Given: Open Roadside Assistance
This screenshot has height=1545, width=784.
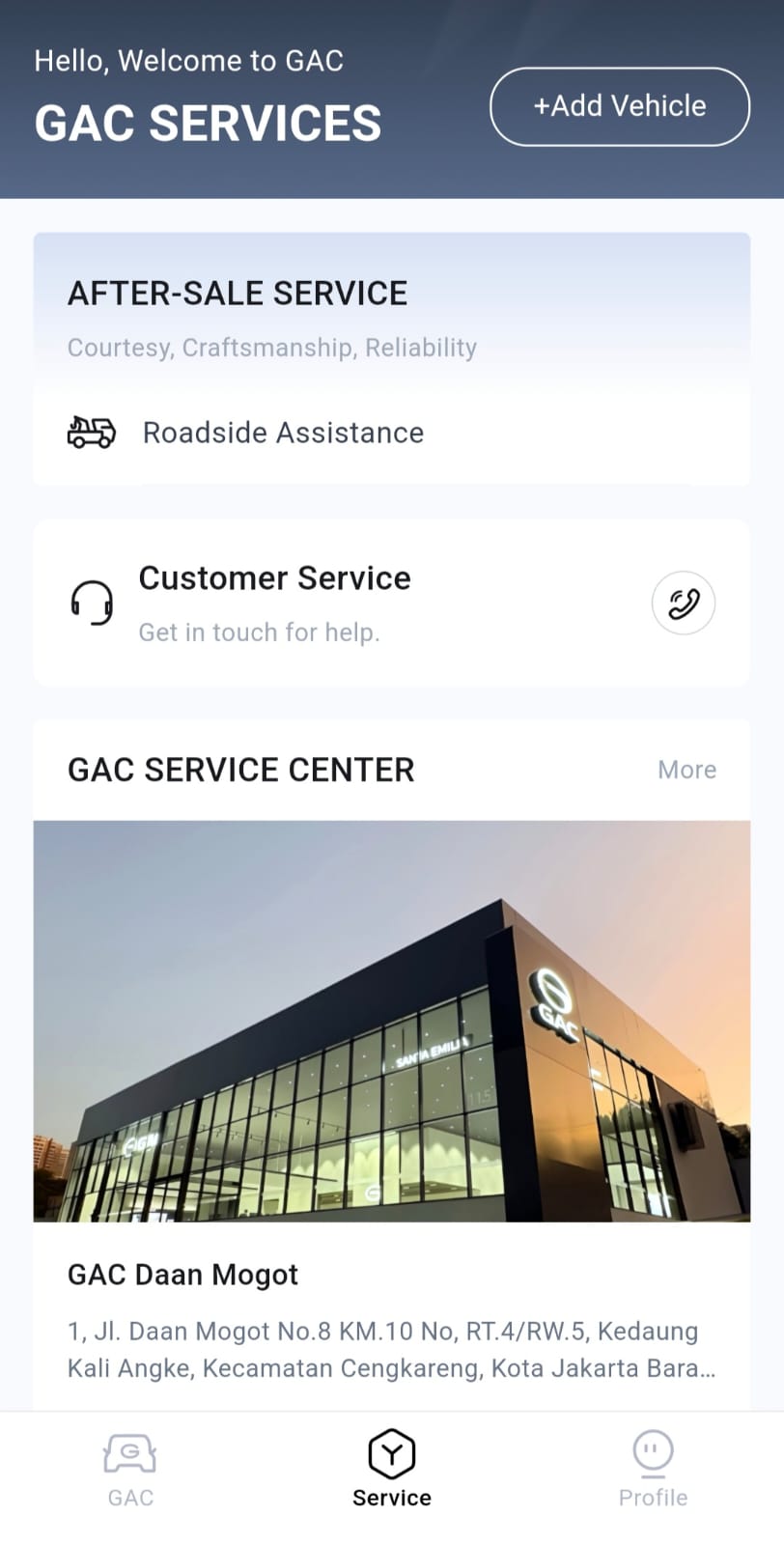Looking at the screenshot, I should tap(282, 433).
